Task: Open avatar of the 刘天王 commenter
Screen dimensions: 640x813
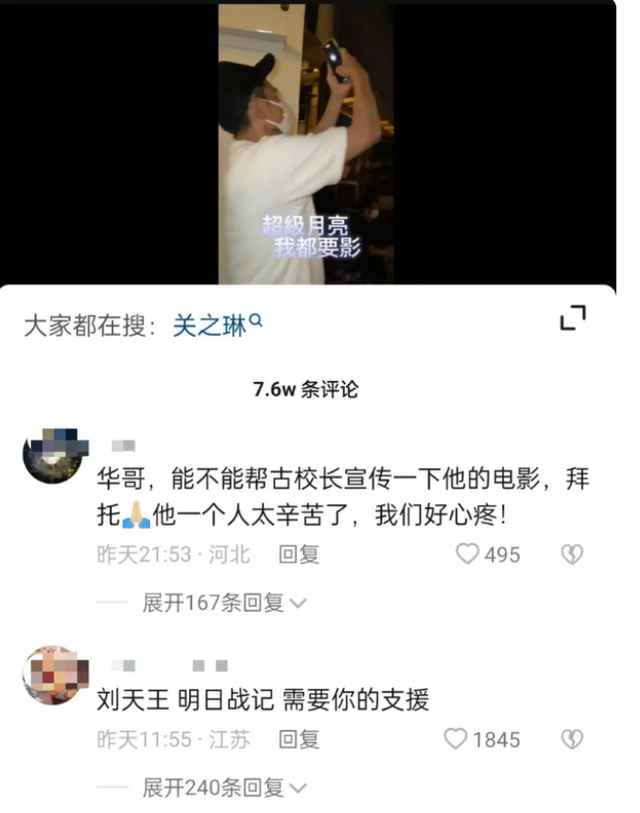Action: [x=52, y=675]
